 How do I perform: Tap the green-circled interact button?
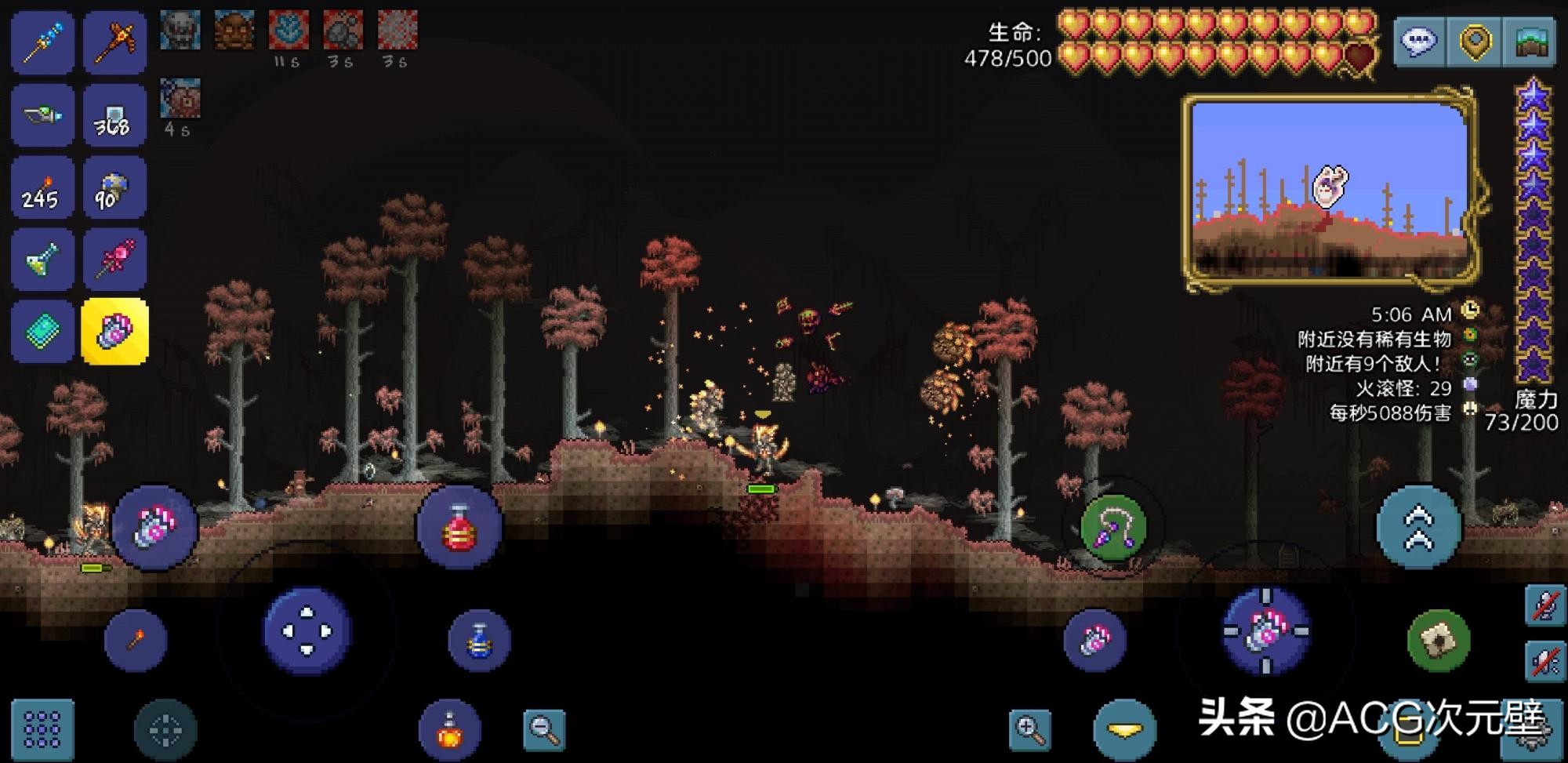[1438, 640]
